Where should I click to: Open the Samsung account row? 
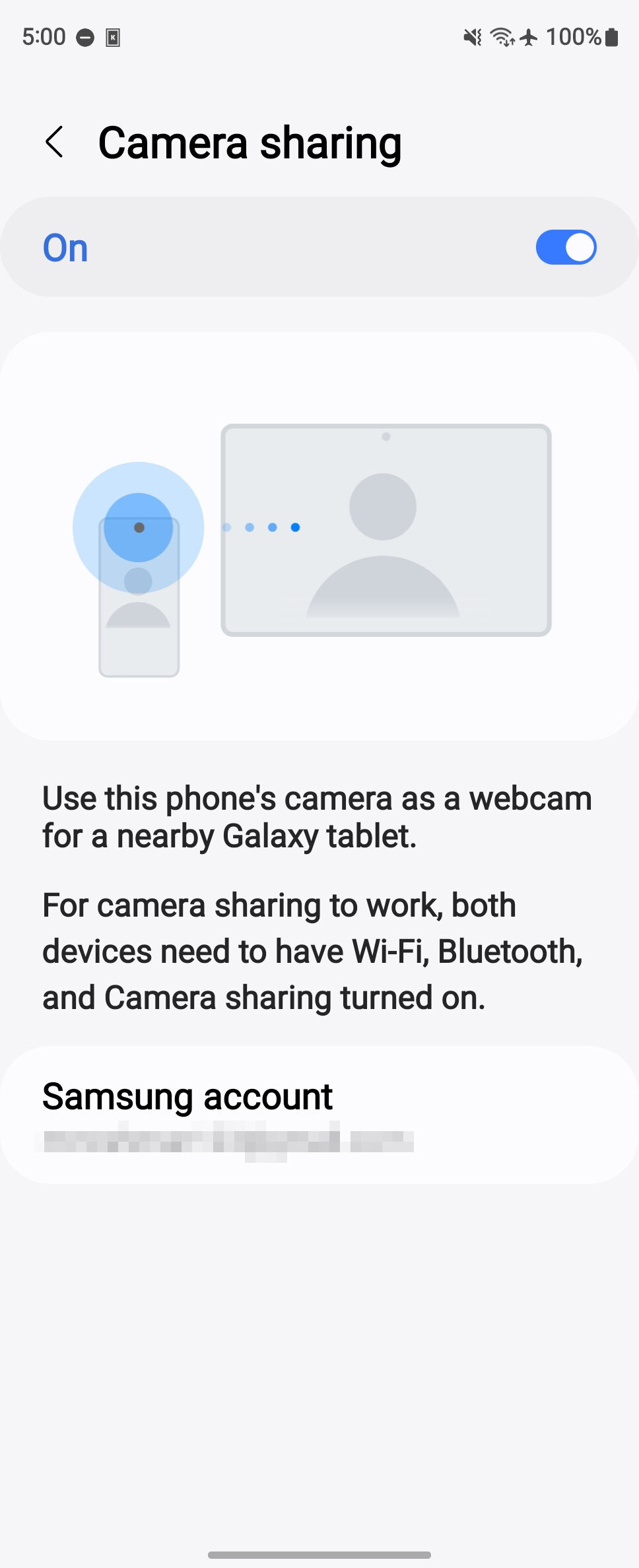coord(319,1115)
